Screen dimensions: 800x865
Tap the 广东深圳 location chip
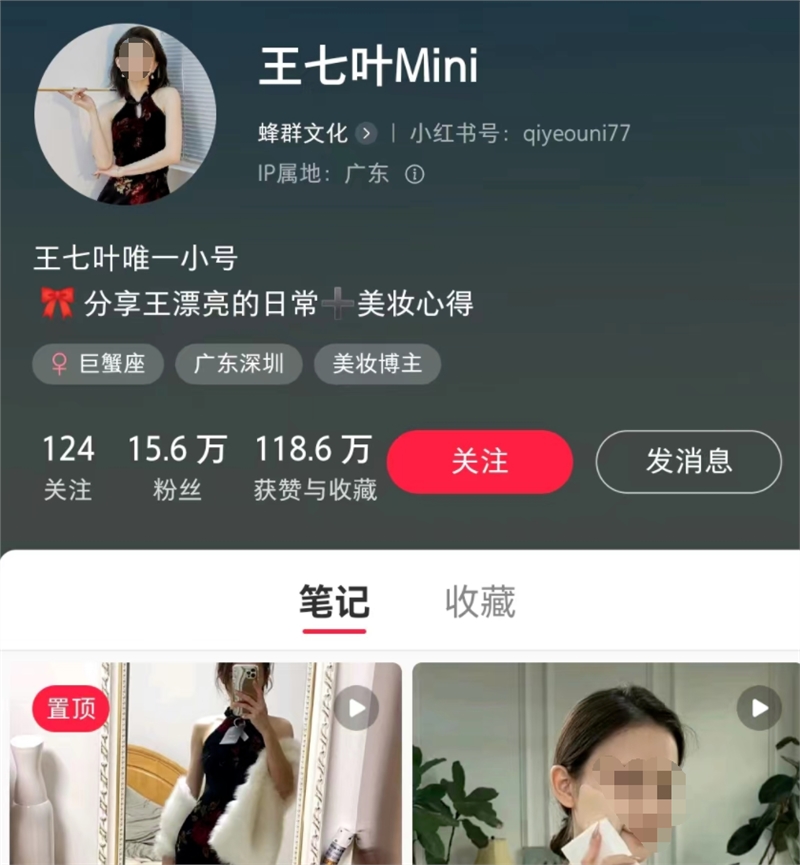(238, 364)
